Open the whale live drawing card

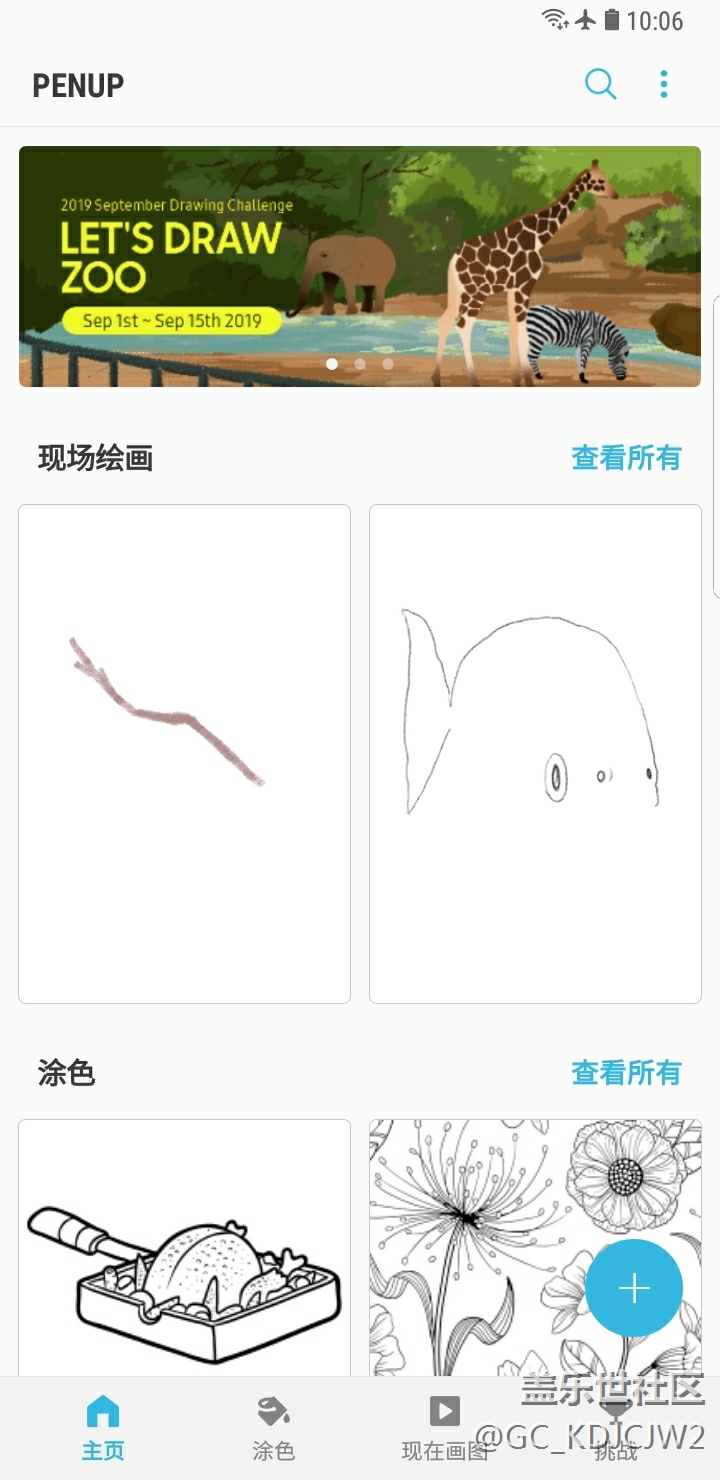click(535, 753)
